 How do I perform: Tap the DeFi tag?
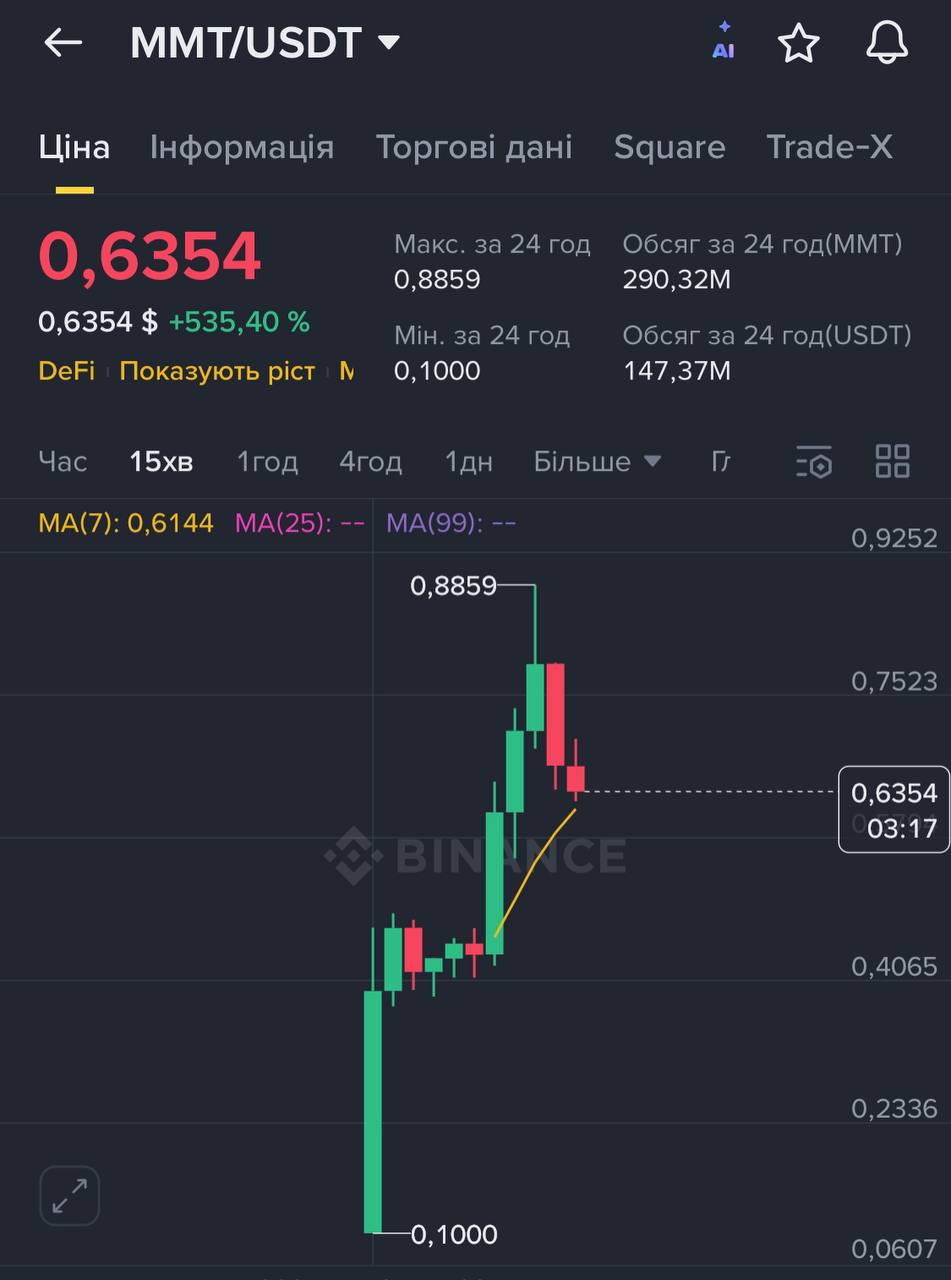66,371
